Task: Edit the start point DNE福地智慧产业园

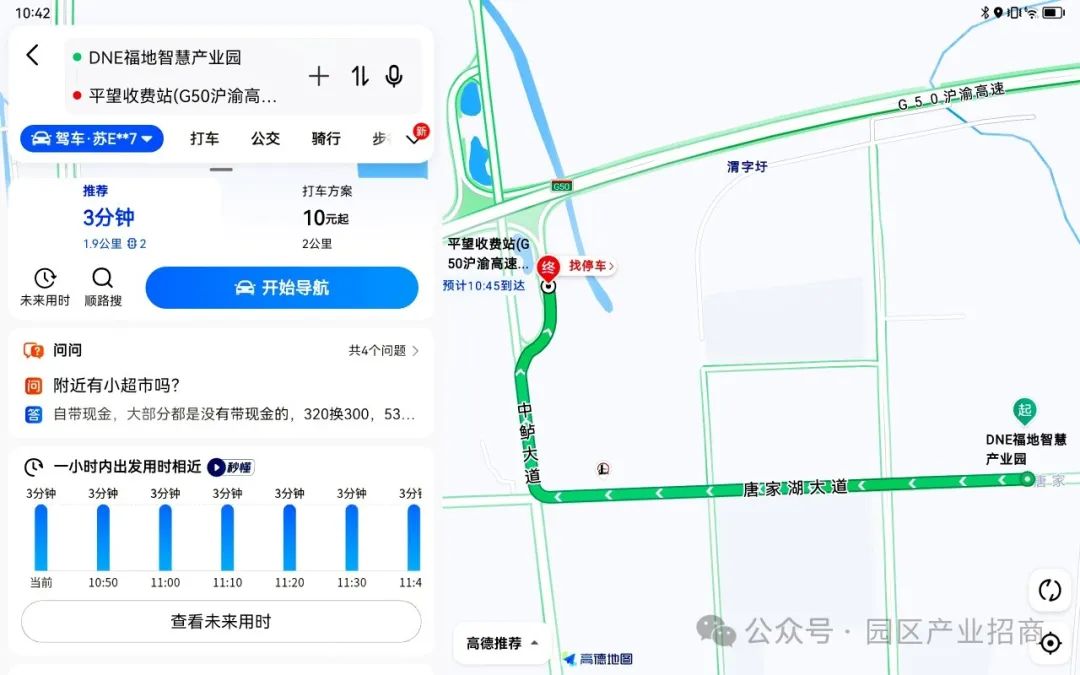Action: pyautogui.click(x=165, y=58)
